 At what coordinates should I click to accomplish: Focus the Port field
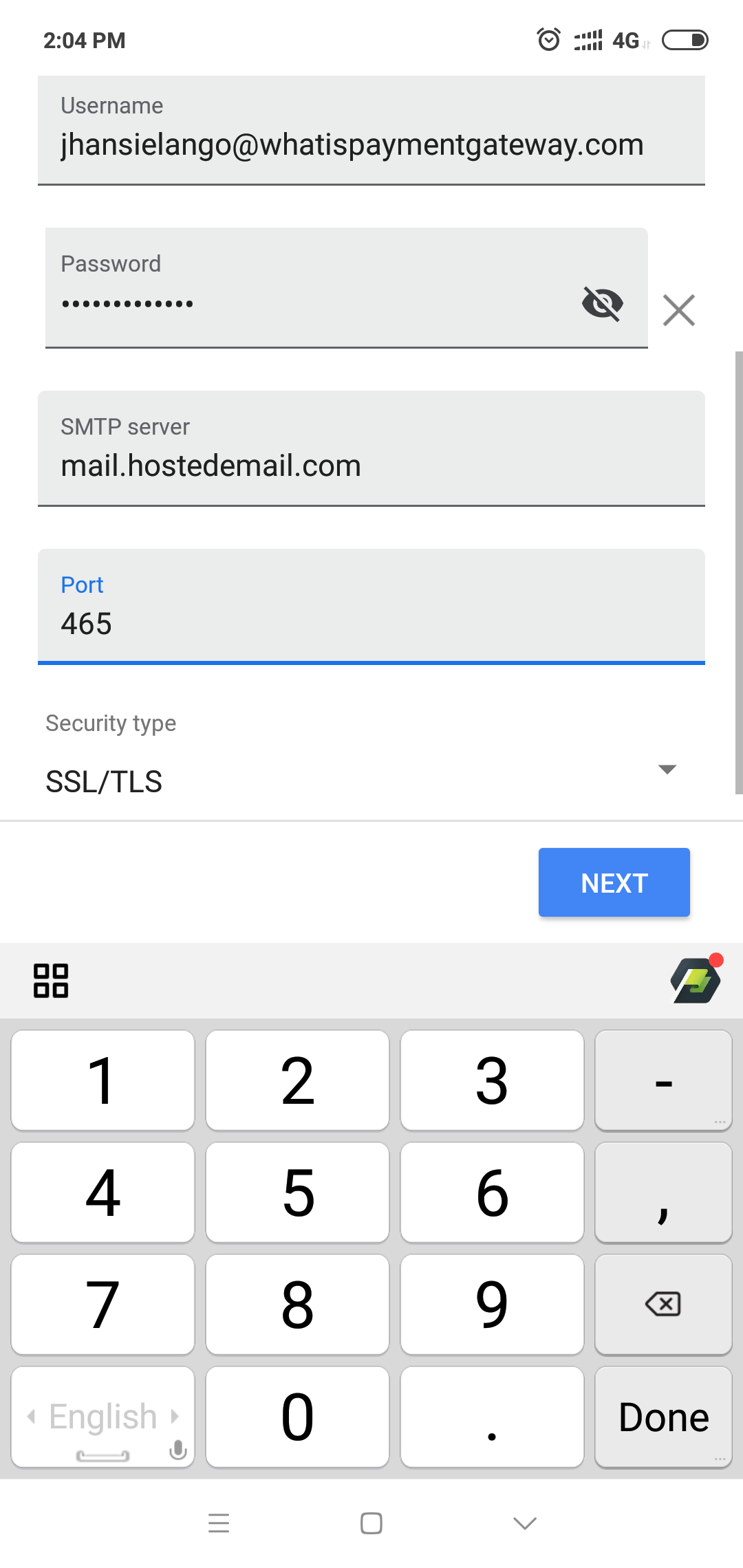371,607
